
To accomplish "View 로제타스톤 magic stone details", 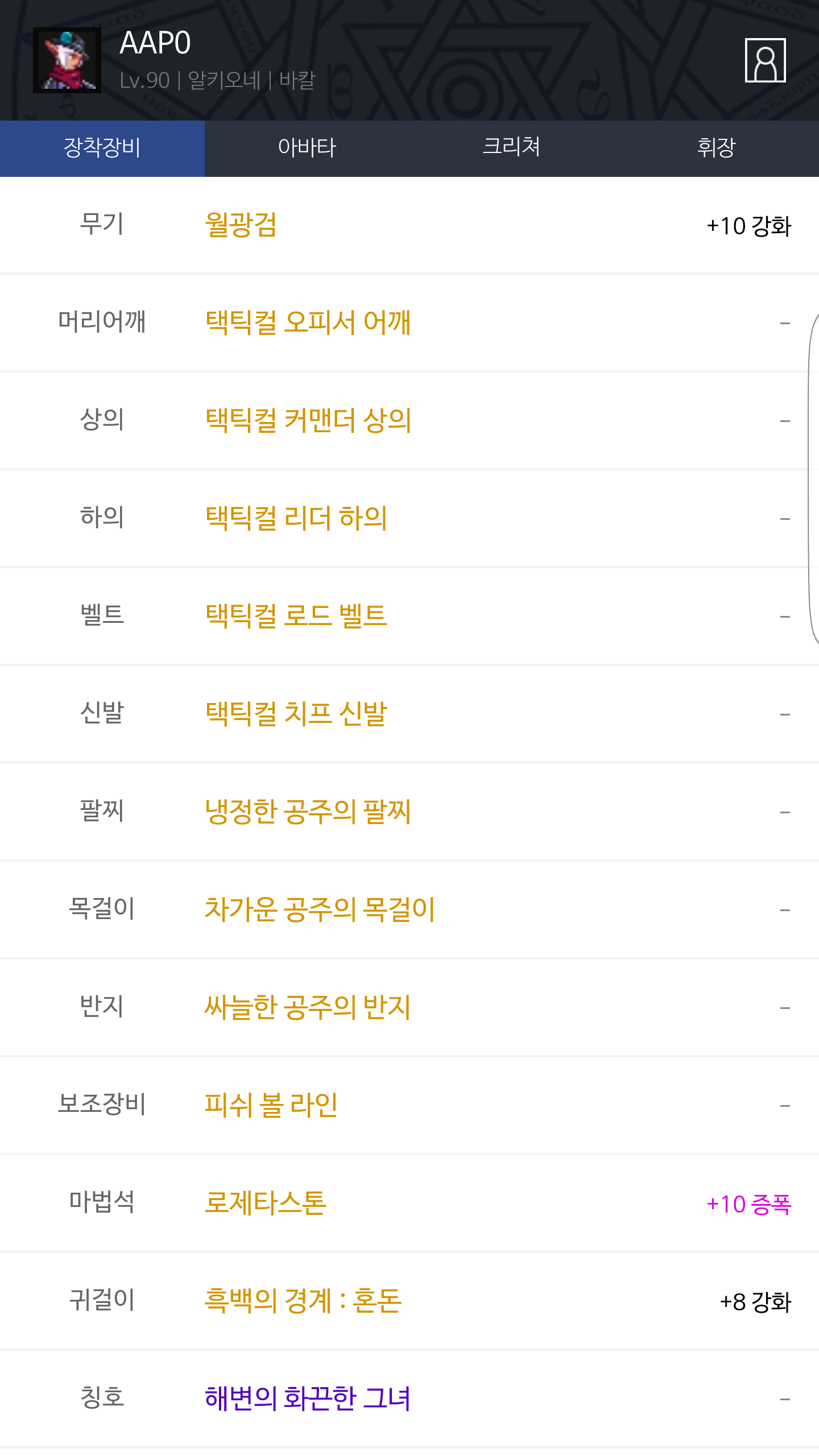I will point(409,1203).
